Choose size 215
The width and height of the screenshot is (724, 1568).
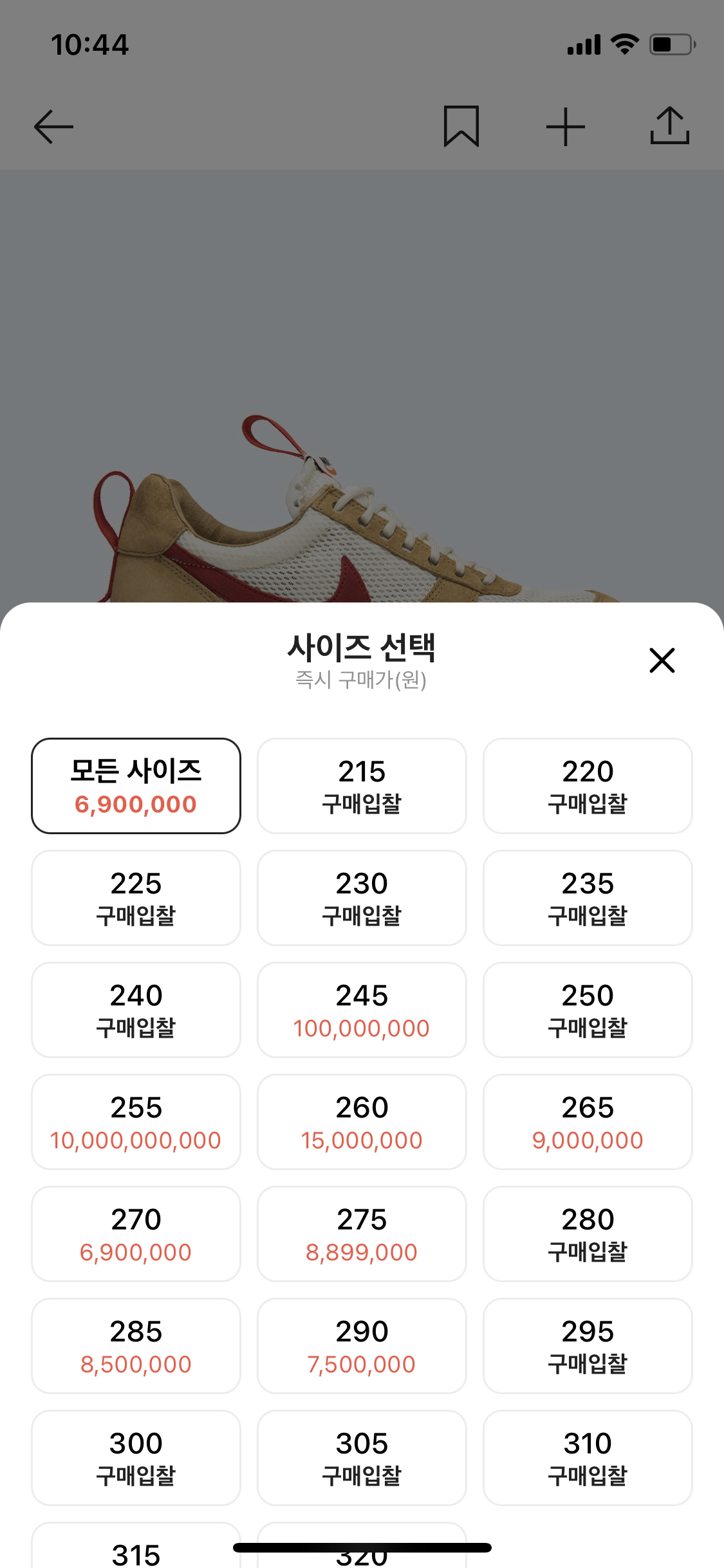[x=362, y=786]
